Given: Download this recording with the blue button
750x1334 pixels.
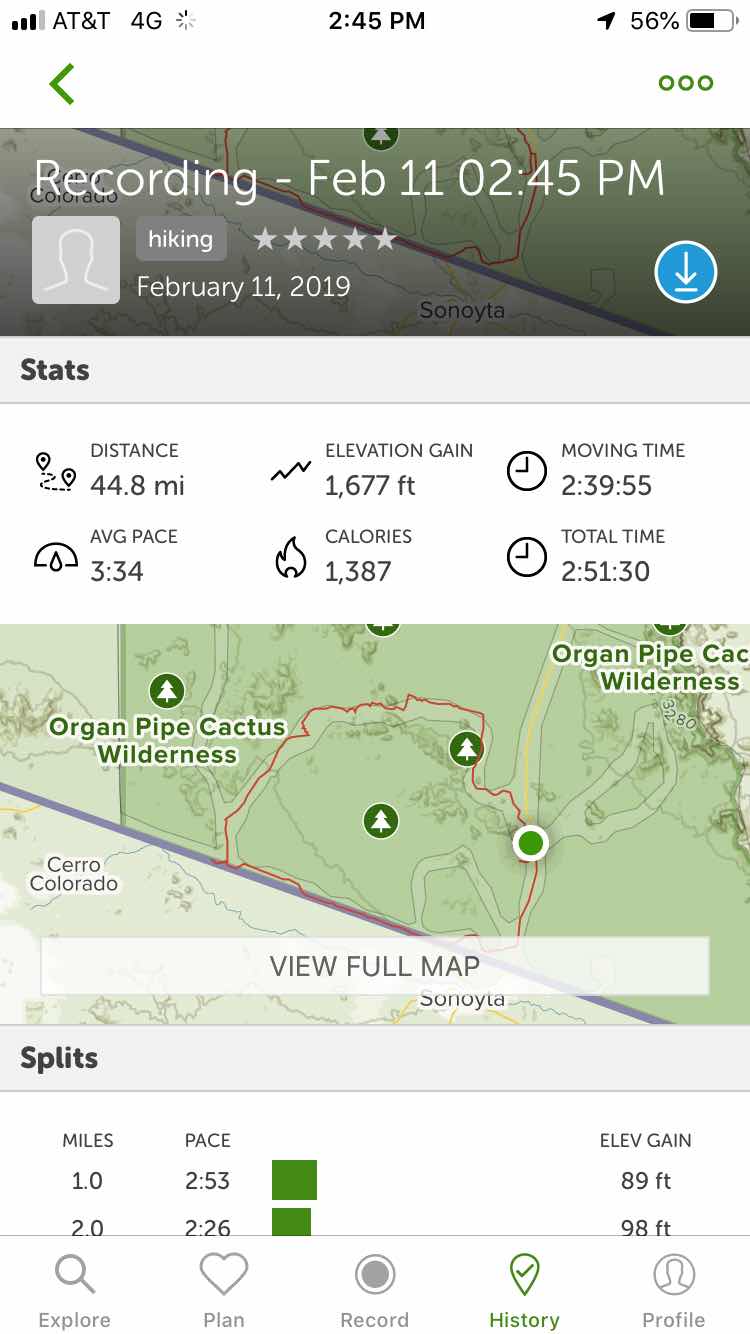Looking at the screenshot, I should coord(686,272).
